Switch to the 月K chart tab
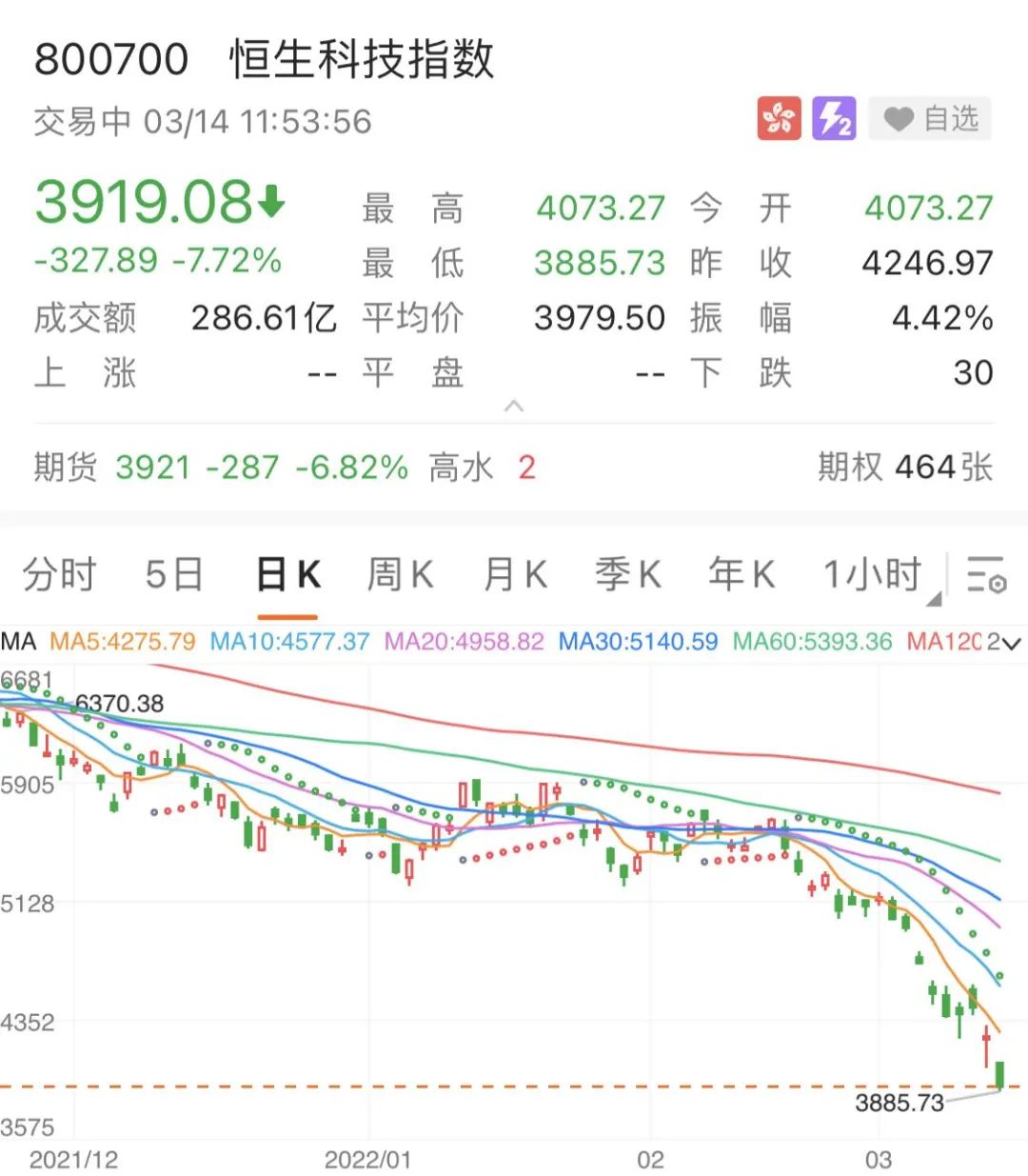The image size is (1028, 1176). (x=514, y=575)
